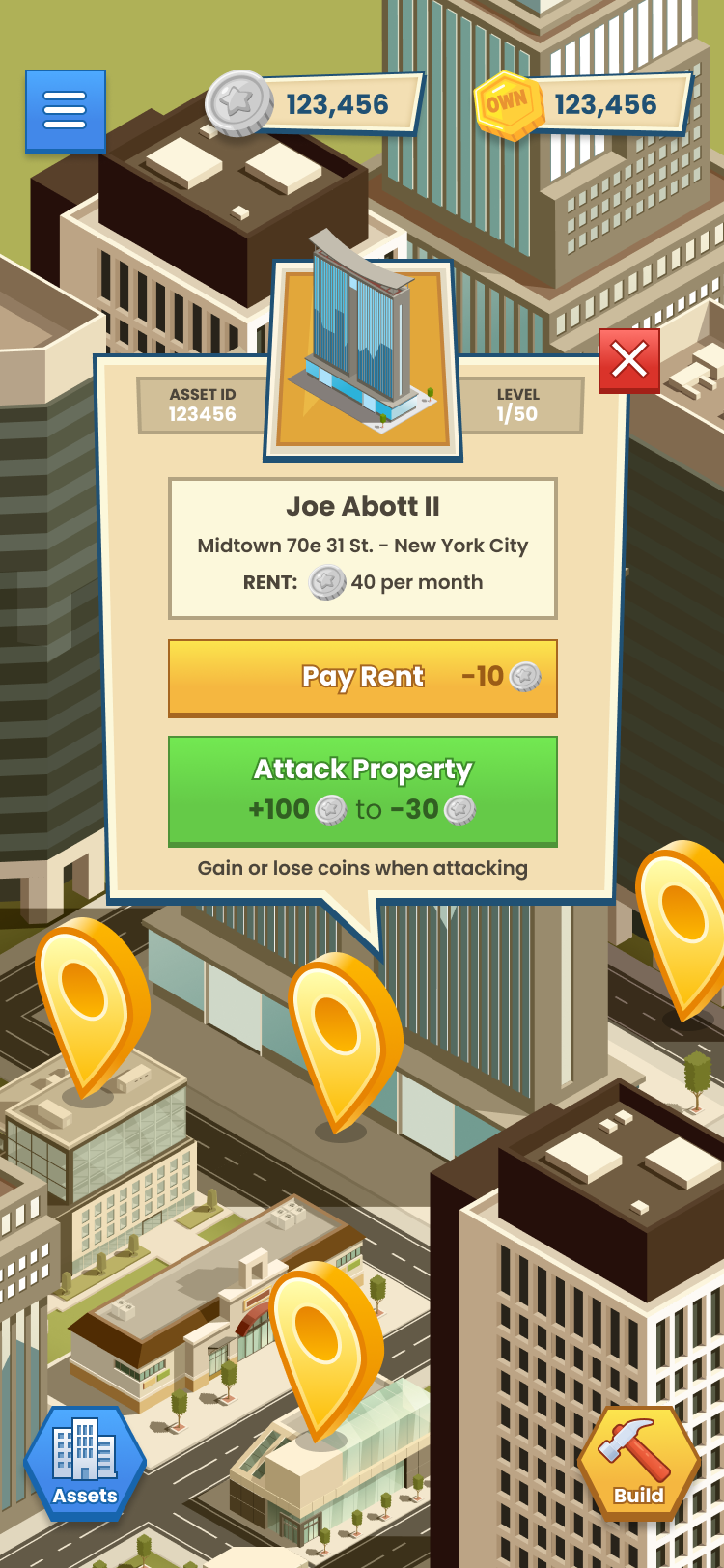724x1568 pixels.
Task: Tap the Pay Rent button
Action: (x=363, y=678)
